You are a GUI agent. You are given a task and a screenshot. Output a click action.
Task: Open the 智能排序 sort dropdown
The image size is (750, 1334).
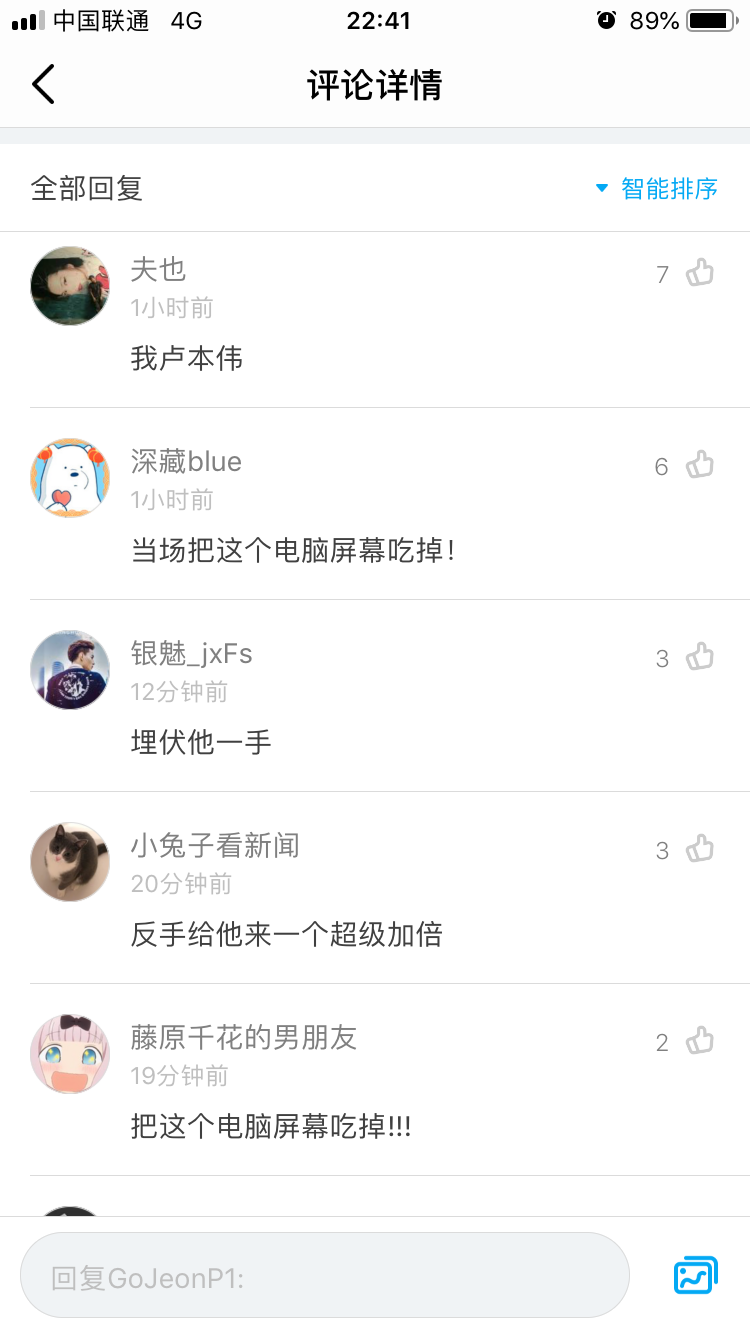pos(657,188)
